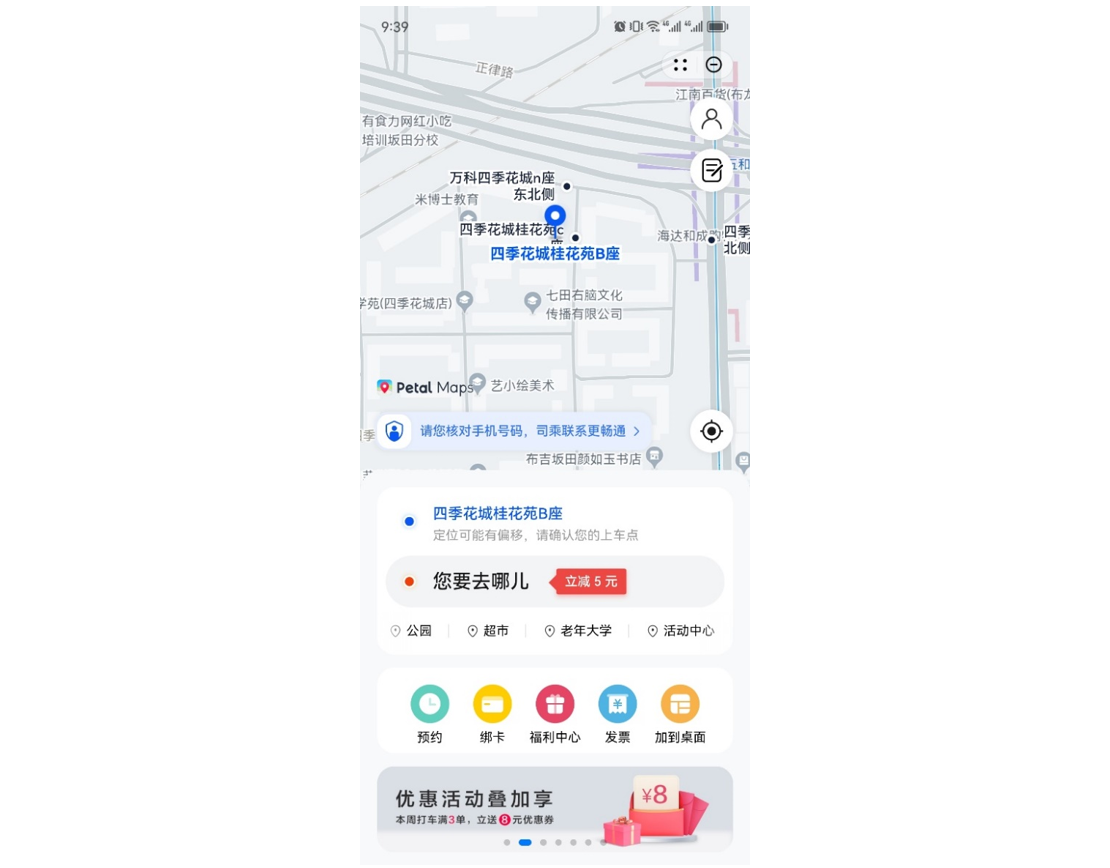1110x868 pixels.
Task: Close the mini program with the circle-minus icon
Action: click(x=714, y=65)
